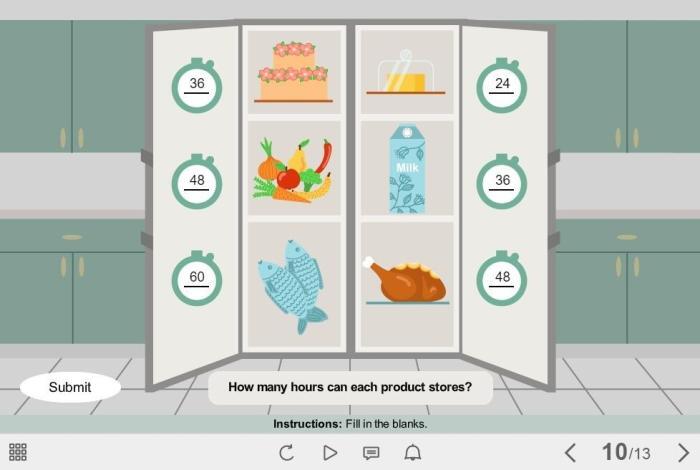Image resolution: width=700 pixels, height=470 pixels.
Task: Edit the fish's hours blank
Action: [197, 278]
